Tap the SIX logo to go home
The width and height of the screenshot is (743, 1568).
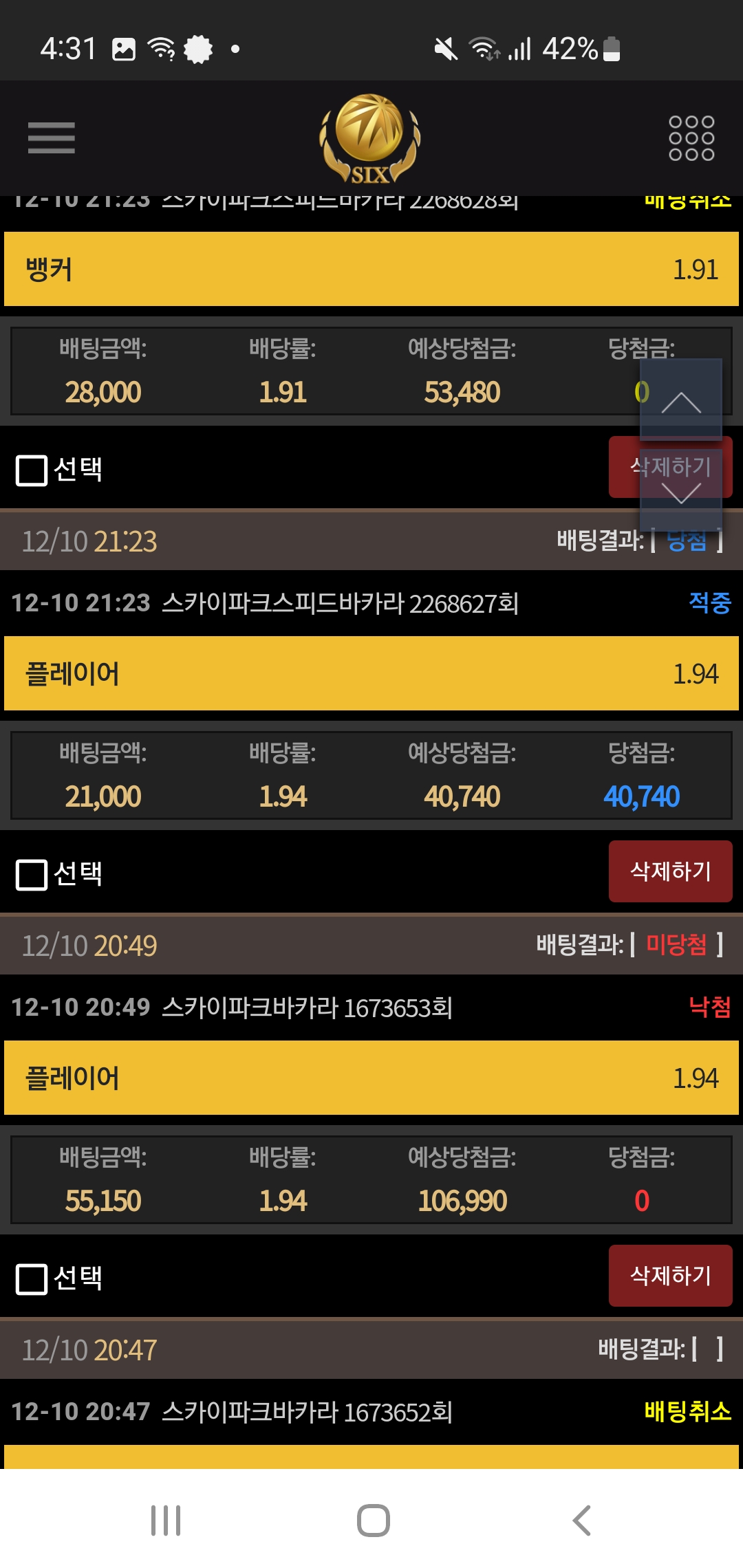(x=370, y=140)
